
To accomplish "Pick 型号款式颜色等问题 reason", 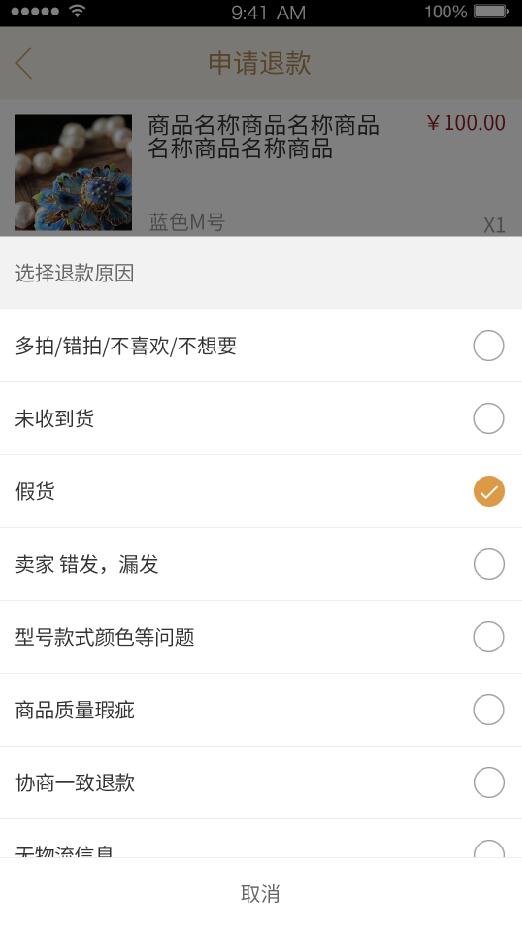I will [x=261, y=637].
